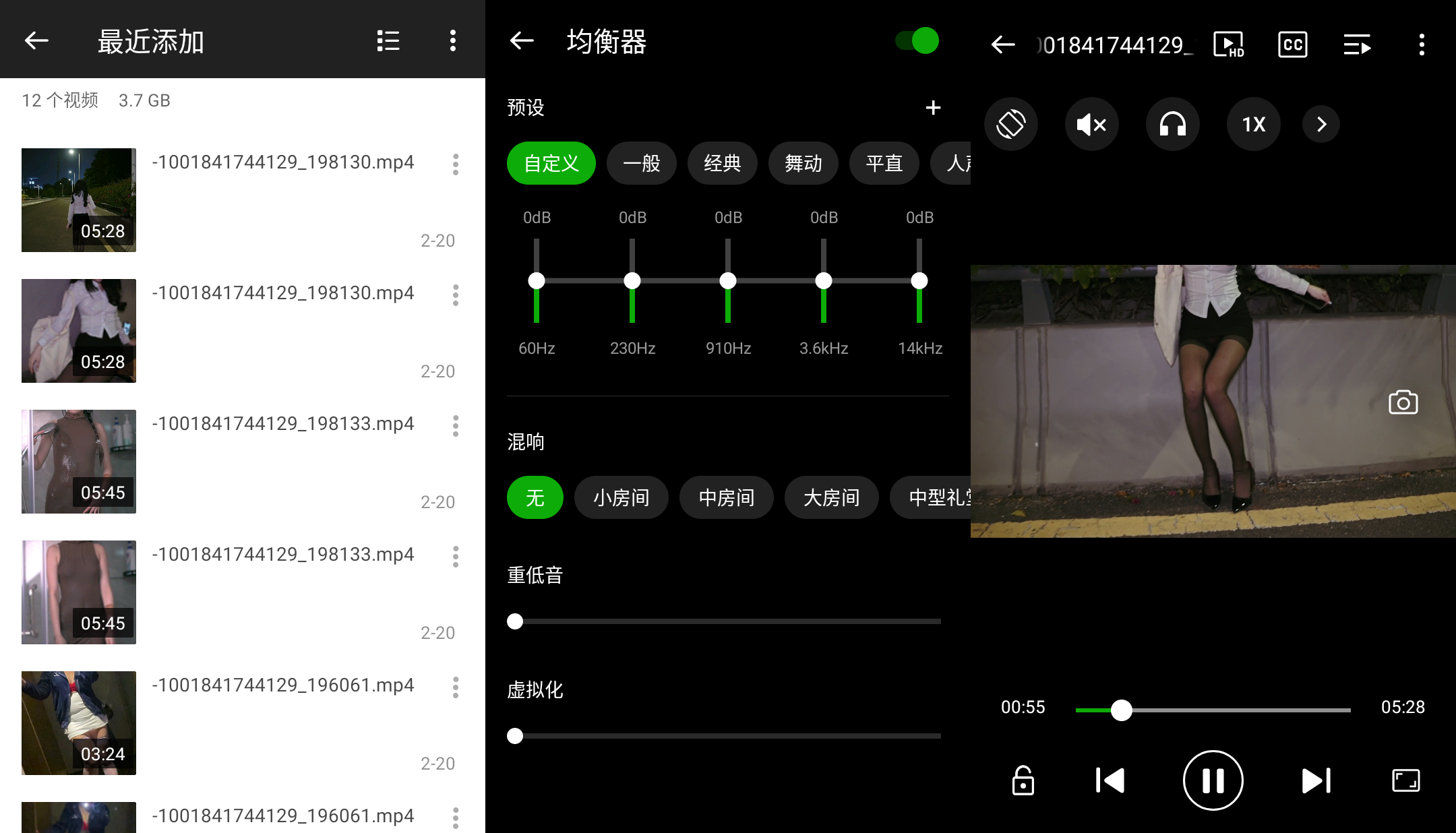The height and width of the screenshot is (833, 1456).
Task: Change the video aspect ratio
Action: pos(1405,780)
